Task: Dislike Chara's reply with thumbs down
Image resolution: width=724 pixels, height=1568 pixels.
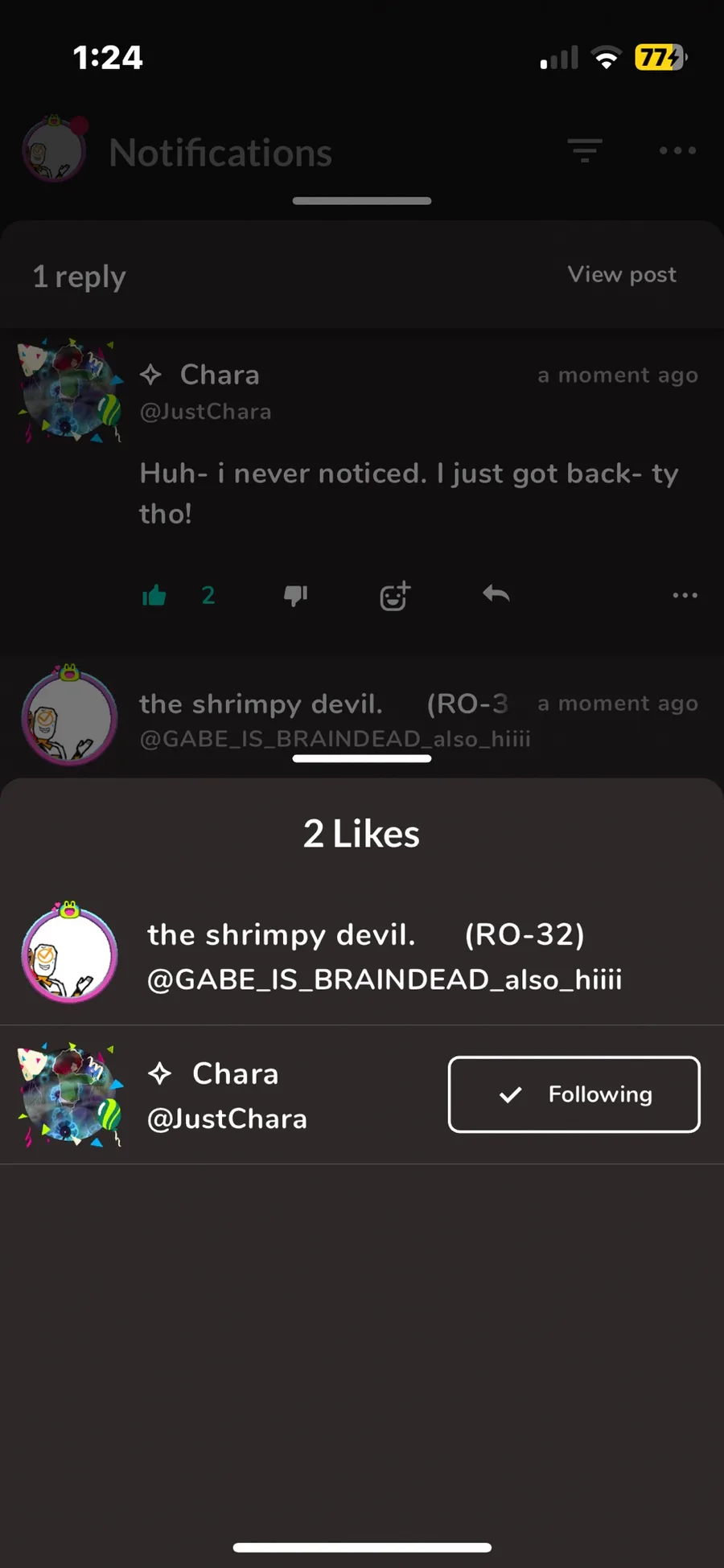Action: click(296, 595)
